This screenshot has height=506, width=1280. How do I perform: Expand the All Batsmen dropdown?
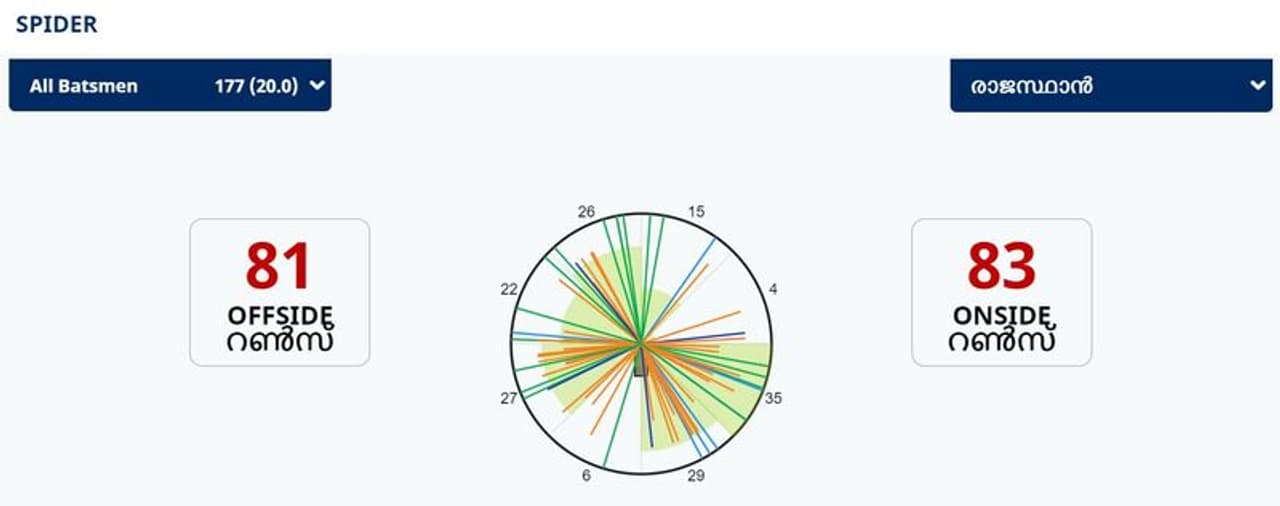170,86
